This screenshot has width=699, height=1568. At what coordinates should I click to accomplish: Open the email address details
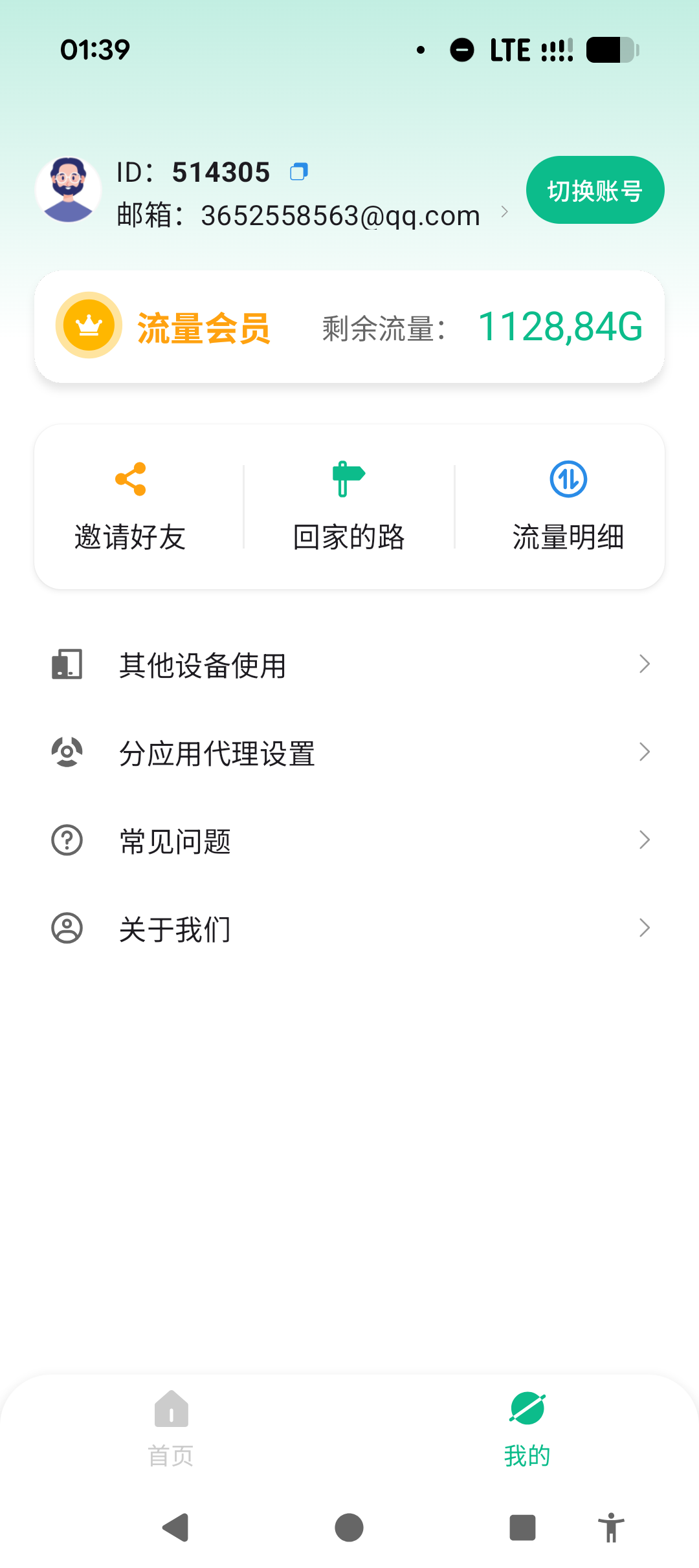pos(311,215)
